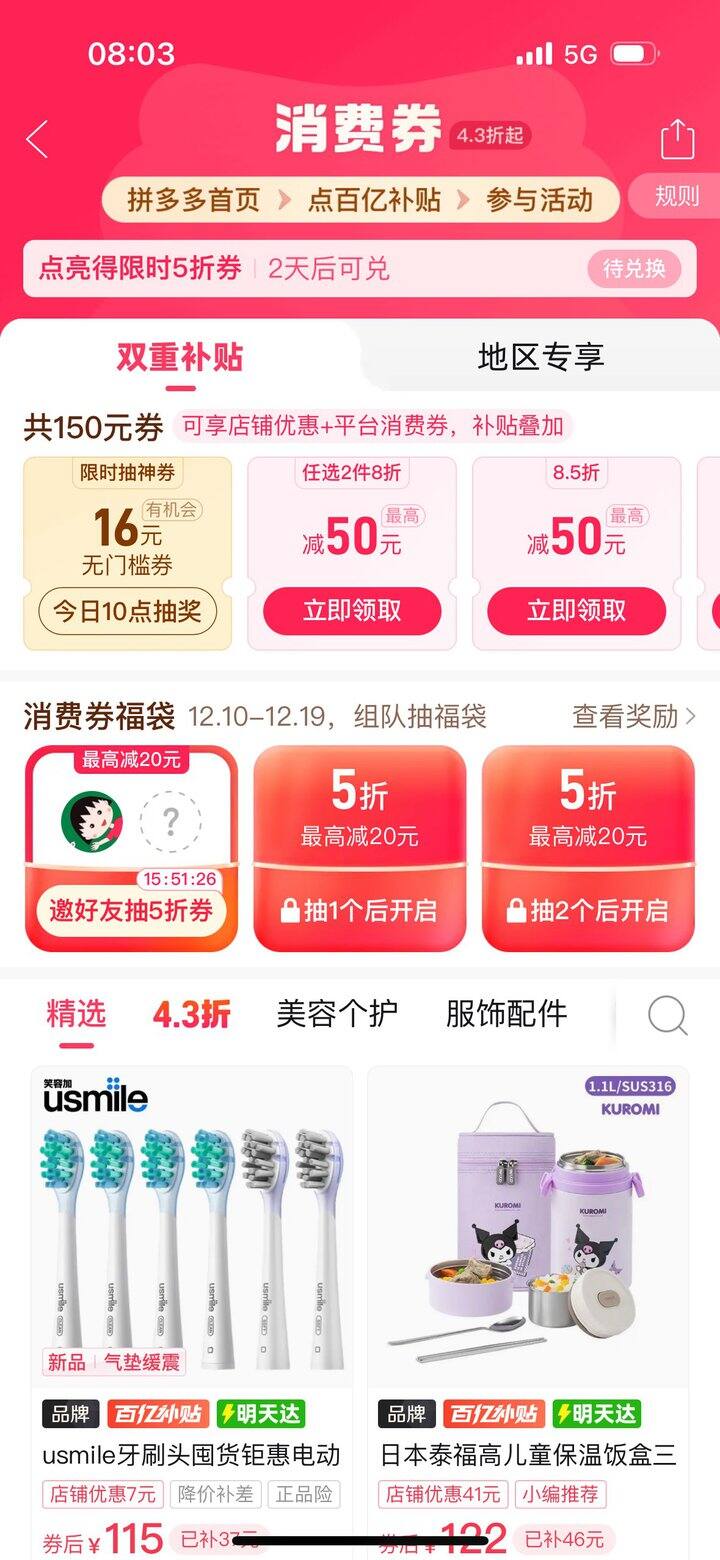Tap the 待兑换 redemption badge
The width and height of the screenshot is (720, 1560).
coord(633,270)
